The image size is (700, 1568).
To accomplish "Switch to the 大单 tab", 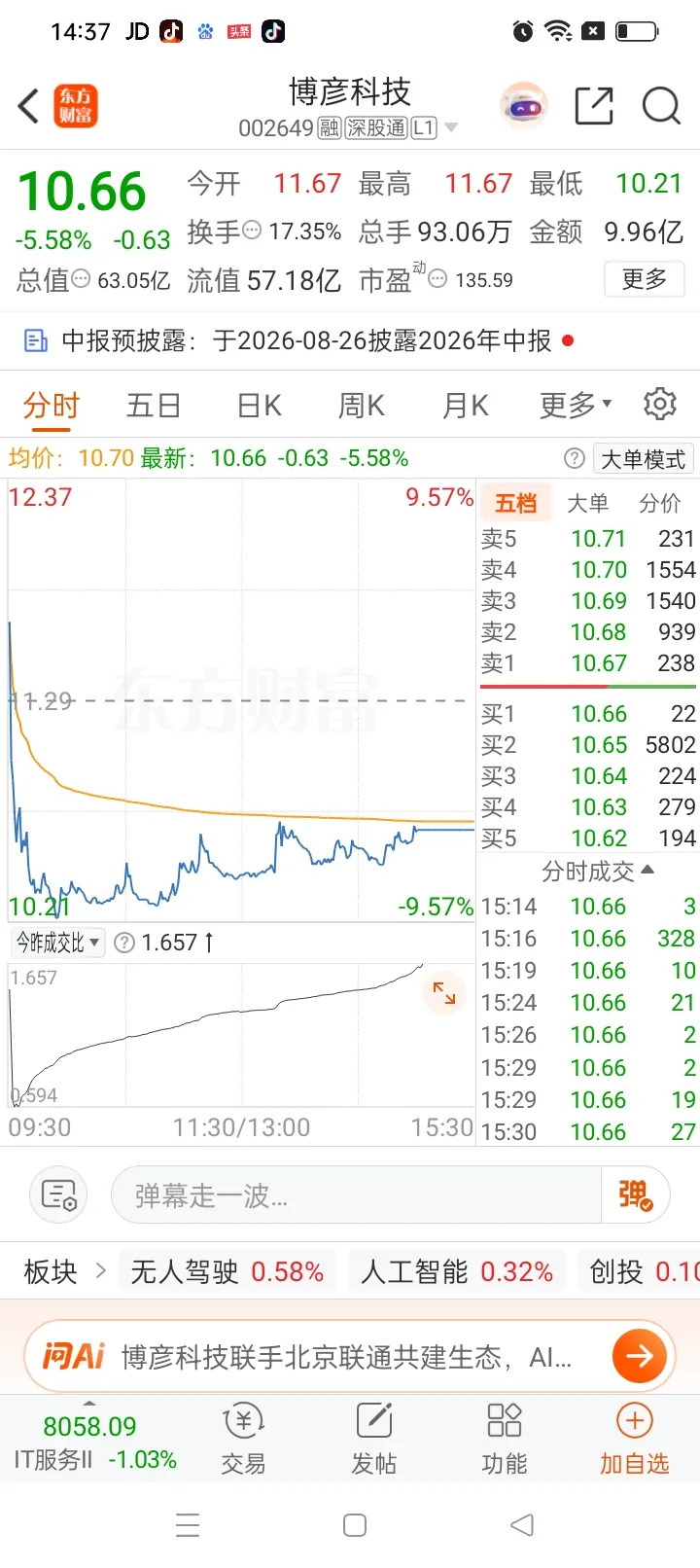I will click(x=587, y=503).
